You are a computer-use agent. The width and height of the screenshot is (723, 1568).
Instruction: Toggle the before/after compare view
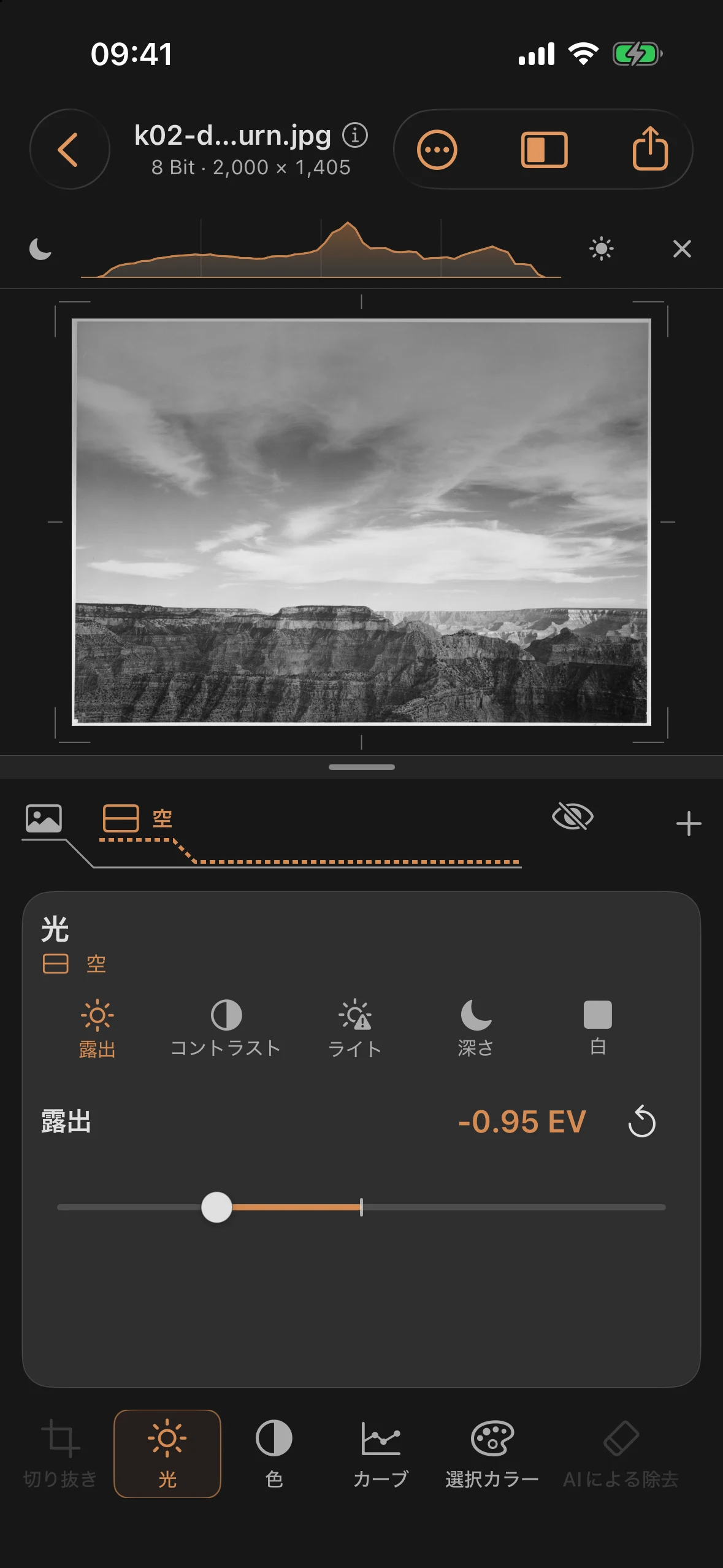[x=544, y=150]
